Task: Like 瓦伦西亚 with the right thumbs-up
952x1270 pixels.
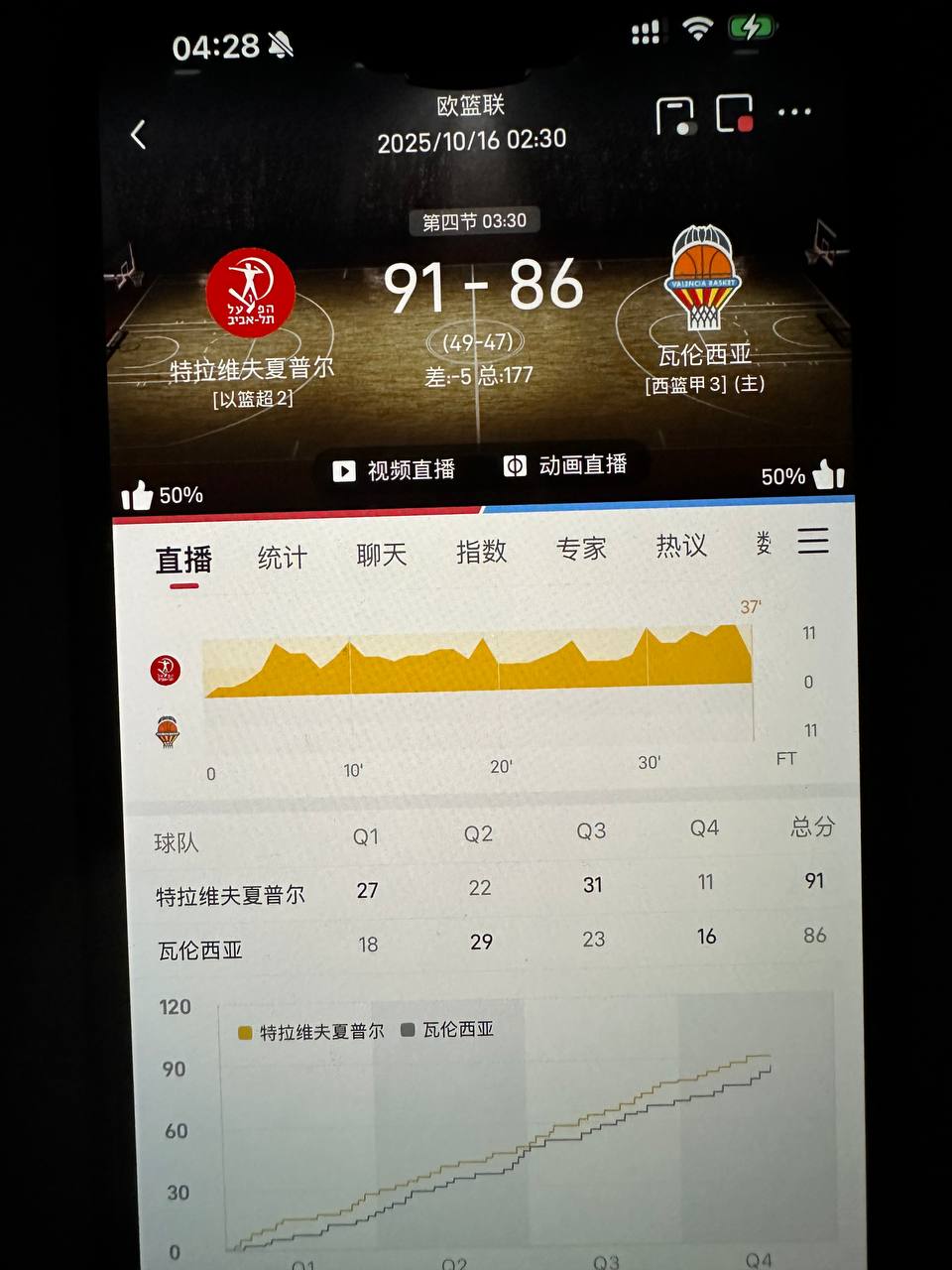Action: coord(828,475)
